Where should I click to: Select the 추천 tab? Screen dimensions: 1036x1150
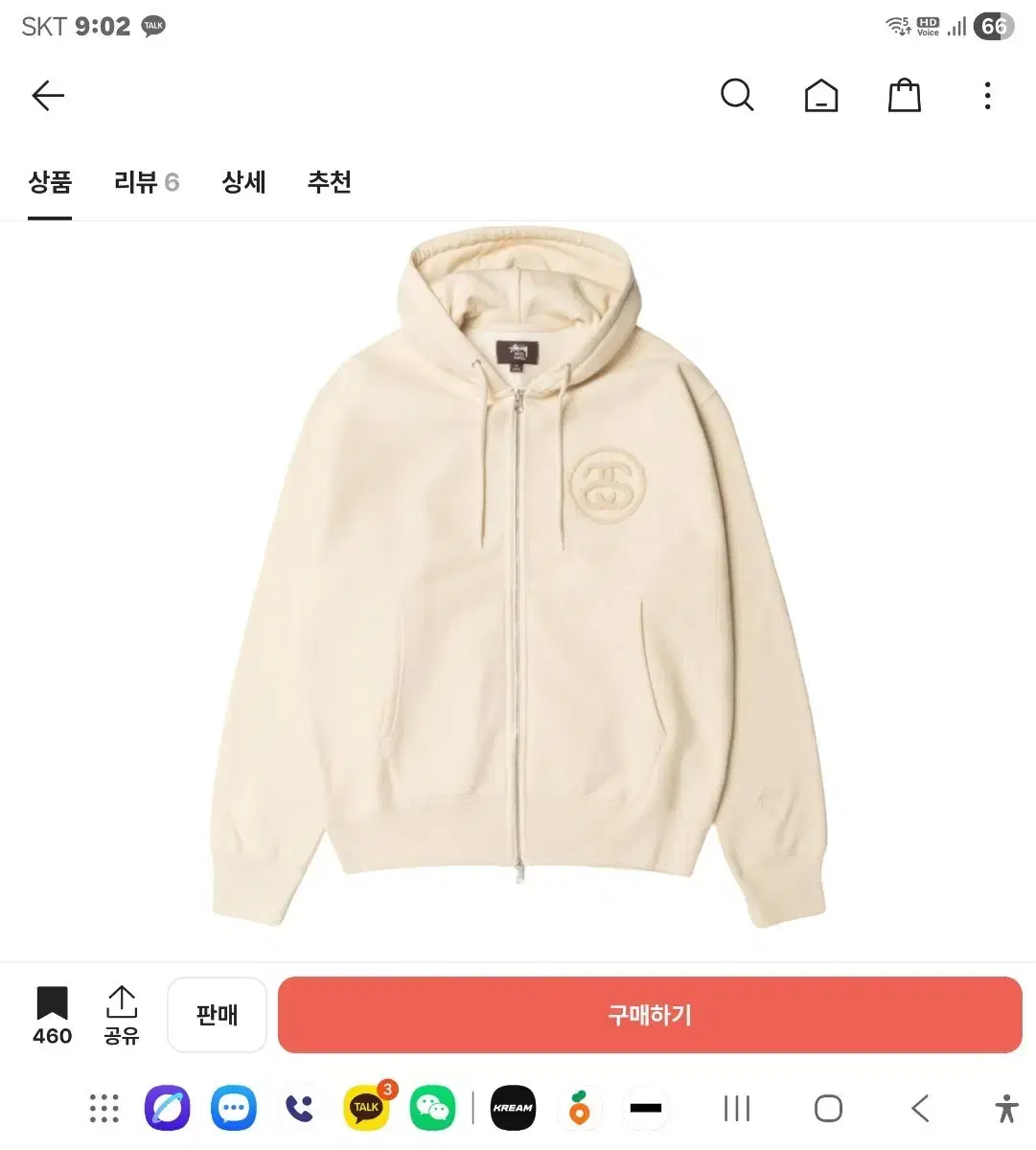[x=328, y=182]
